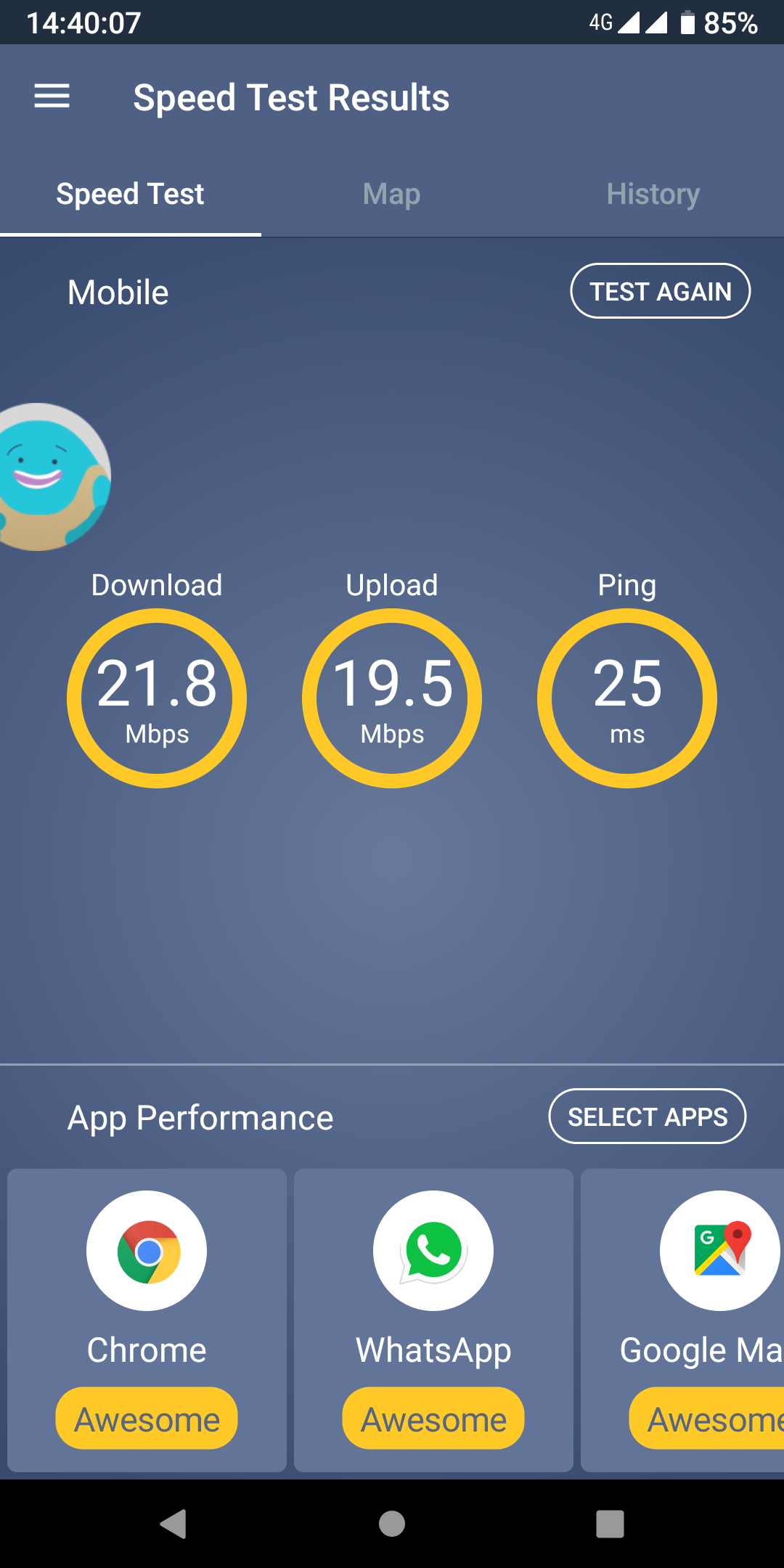Open the Chrome performance card
The width and height of the screenshot is (784, 1568).
click(x=147, y=1320)
